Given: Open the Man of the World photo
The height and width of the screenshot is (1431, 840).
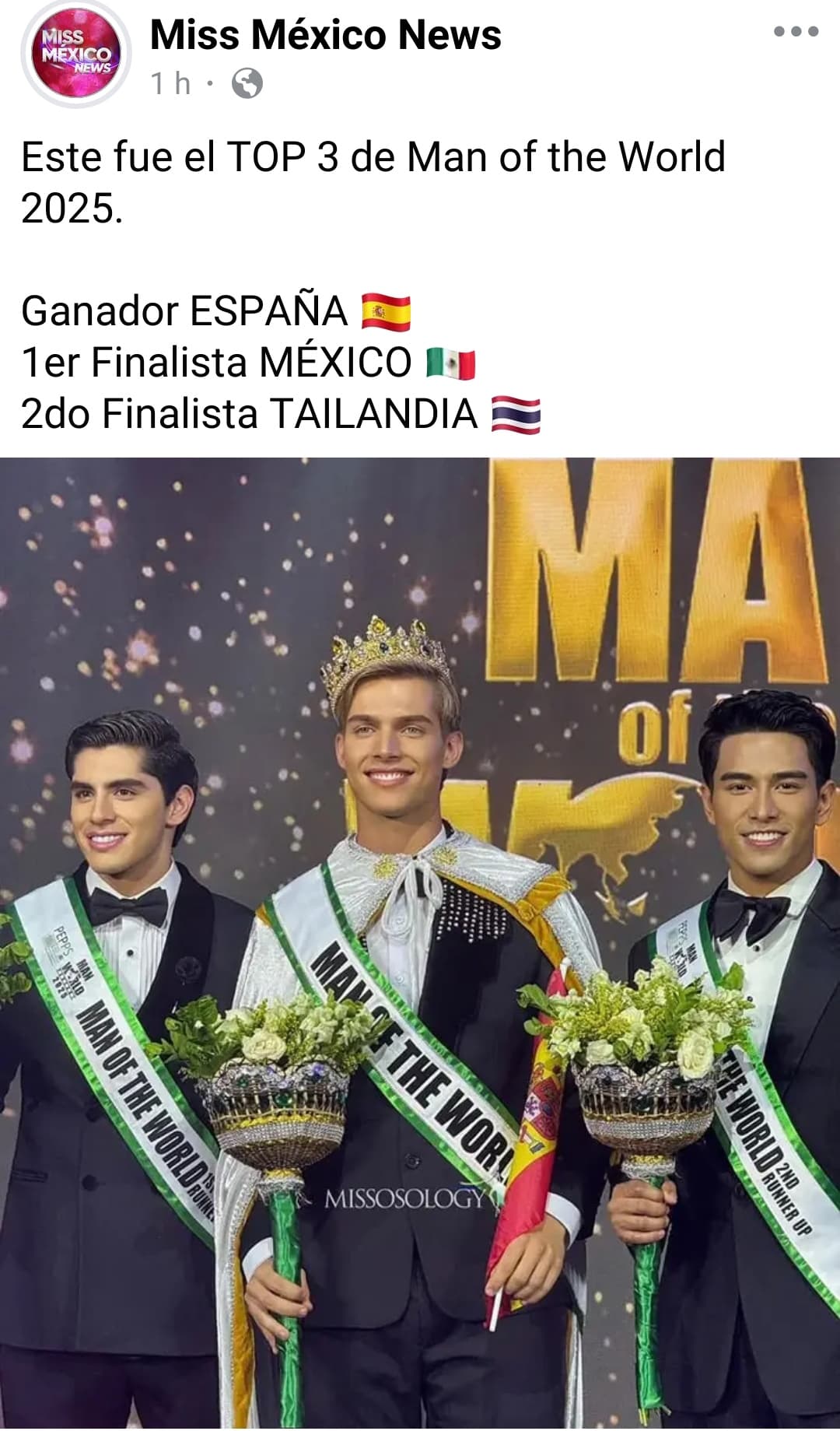Looking at the screenshot, I should (420, 943).
